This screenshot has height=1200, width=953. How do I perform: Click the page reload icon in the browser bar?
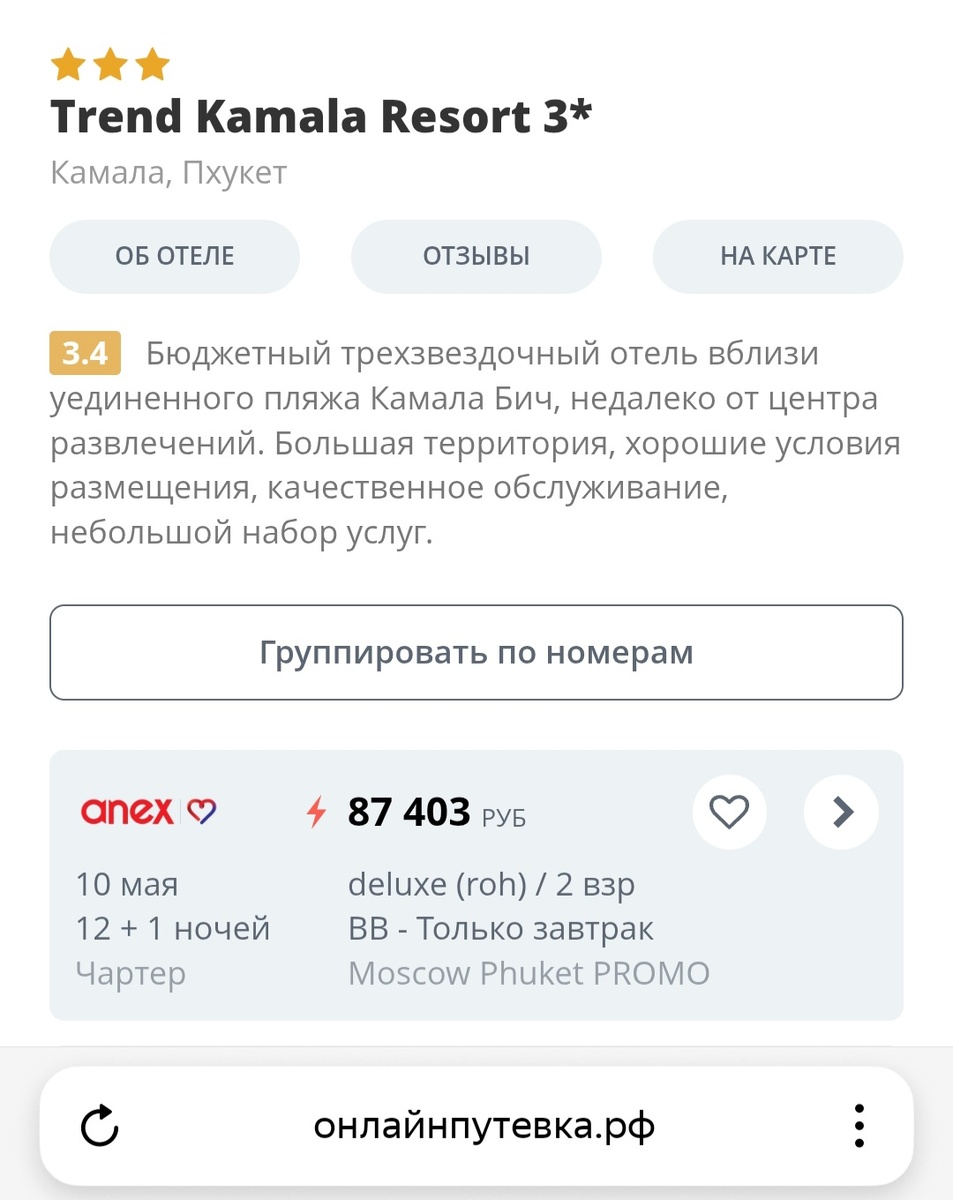point(98,1124)
